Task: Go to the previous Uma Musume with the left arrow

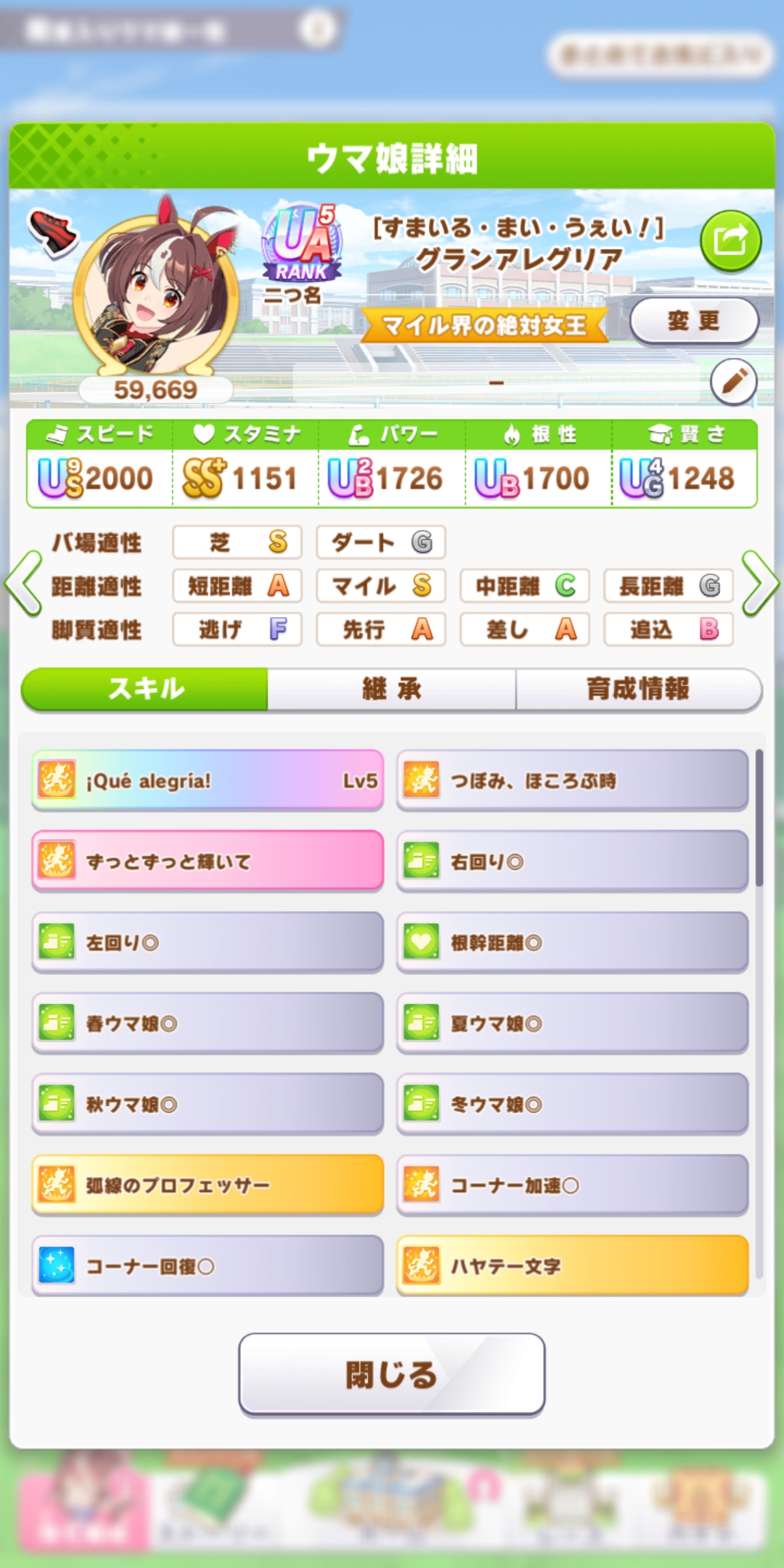Action: [x=24, y=584]
